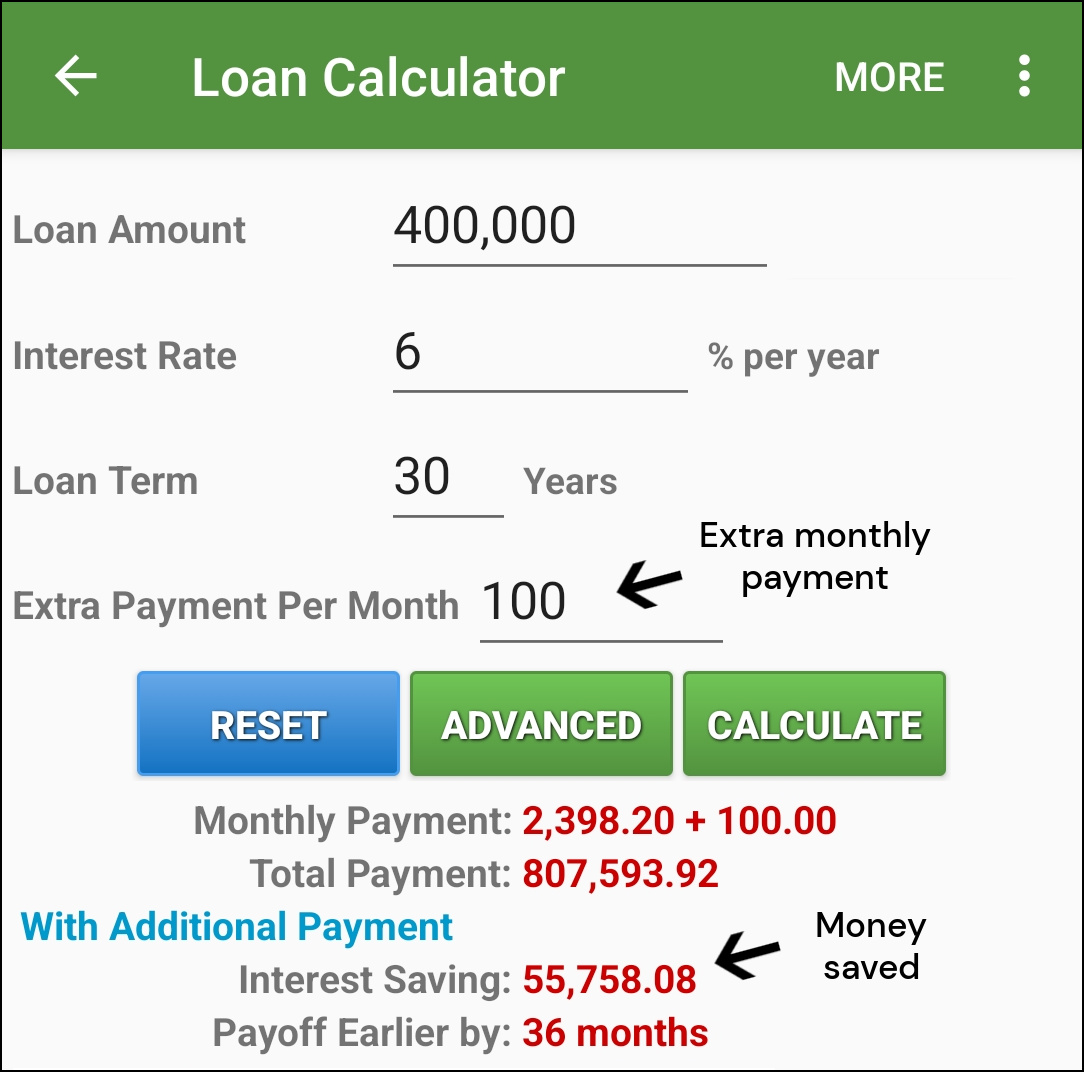The width and height of the screenshot is (1084, 1072).
Task: Hit the CALCULATE button
Action: [814, 724]
